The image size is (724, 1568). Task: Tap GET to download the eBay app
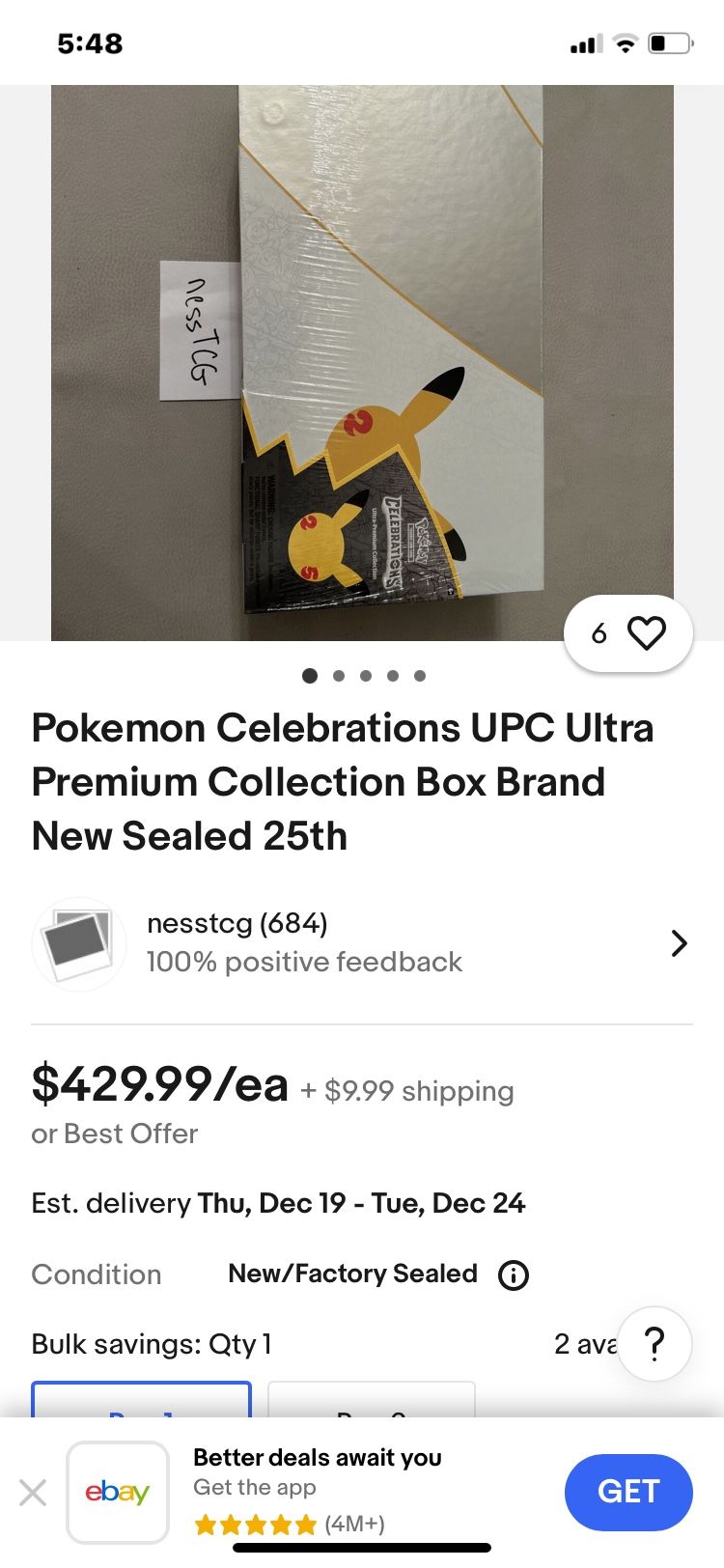click(628, 1492)
